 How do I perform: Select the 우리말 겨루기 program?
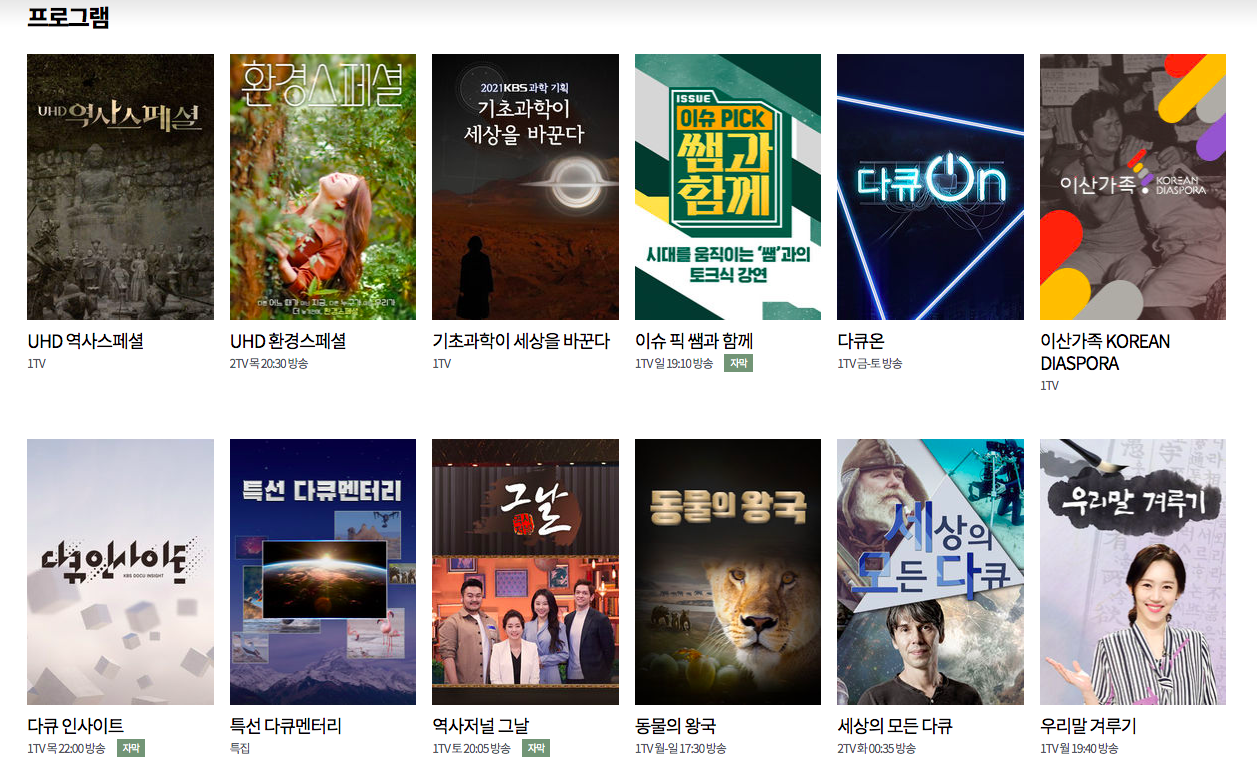[1132, 572]
